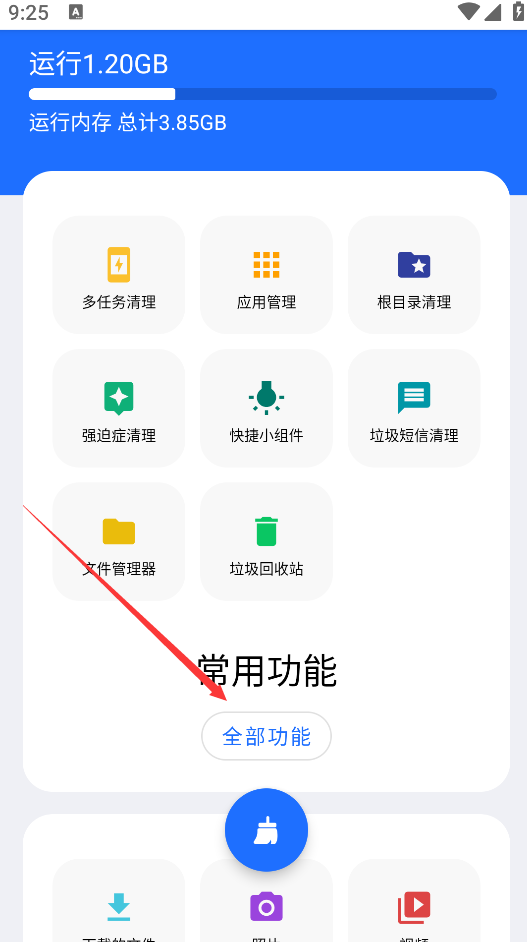
Task: Launch 强迫症清理 feature
Action: 118,408
